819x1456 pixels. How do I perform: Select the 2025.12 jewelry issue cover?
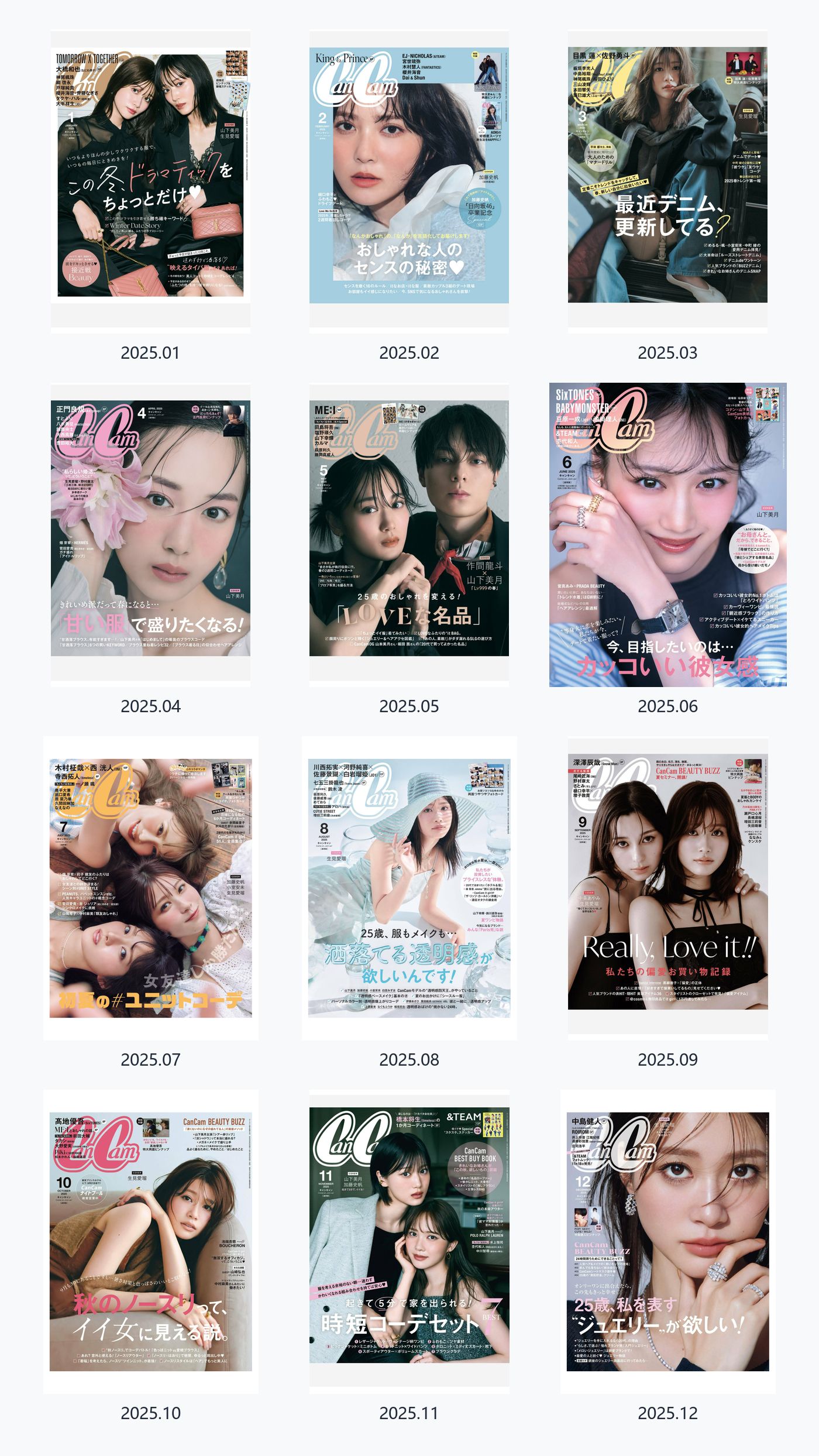pos(667,1242)
